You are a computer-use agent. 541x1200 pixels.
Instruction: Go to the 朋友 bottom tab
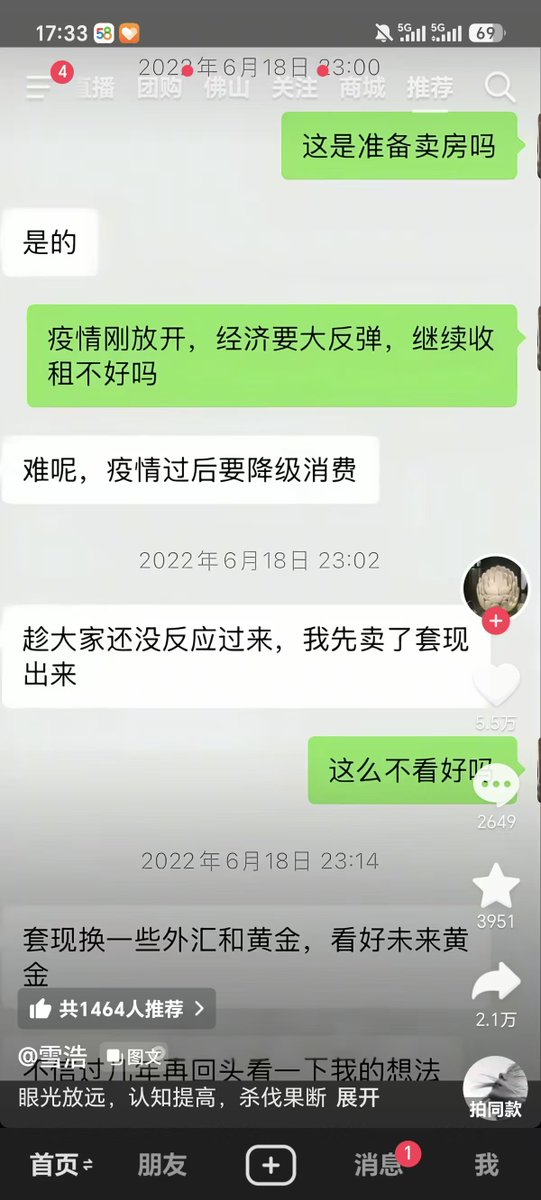click(x=162, y=1164)
